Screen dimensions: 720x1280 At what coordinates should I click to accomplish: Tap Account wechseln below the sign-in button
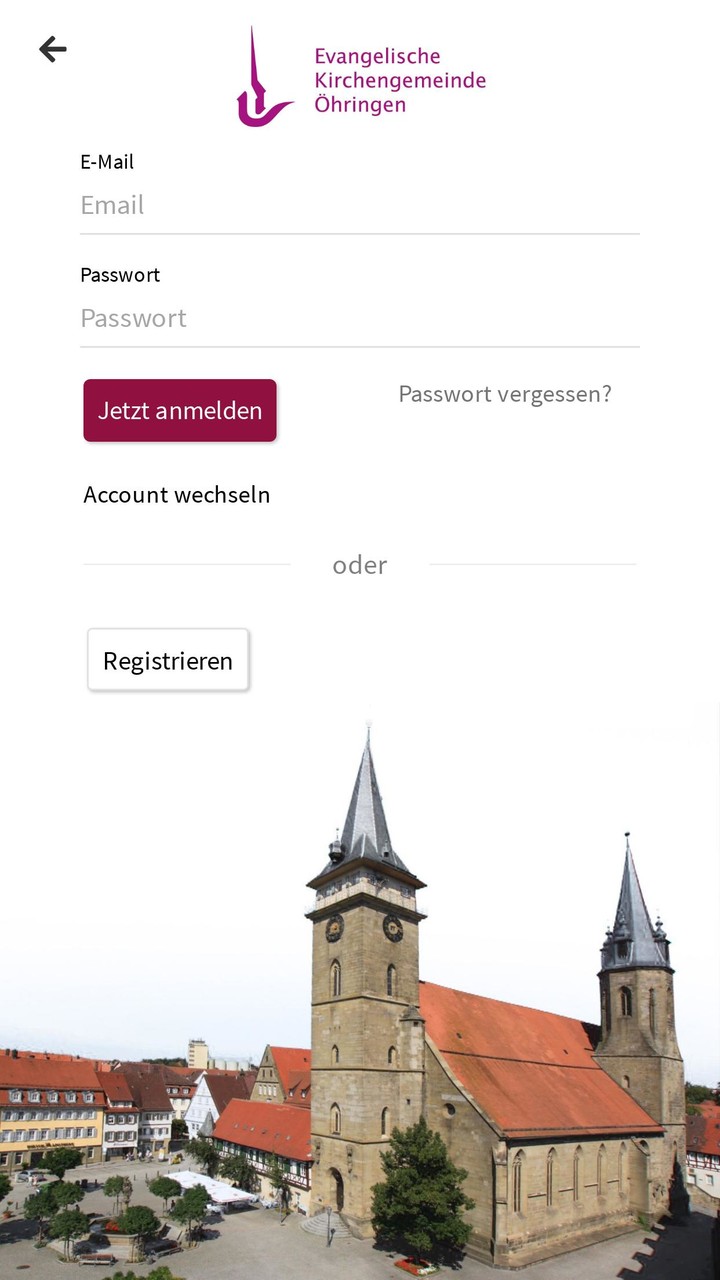[176, 494]
